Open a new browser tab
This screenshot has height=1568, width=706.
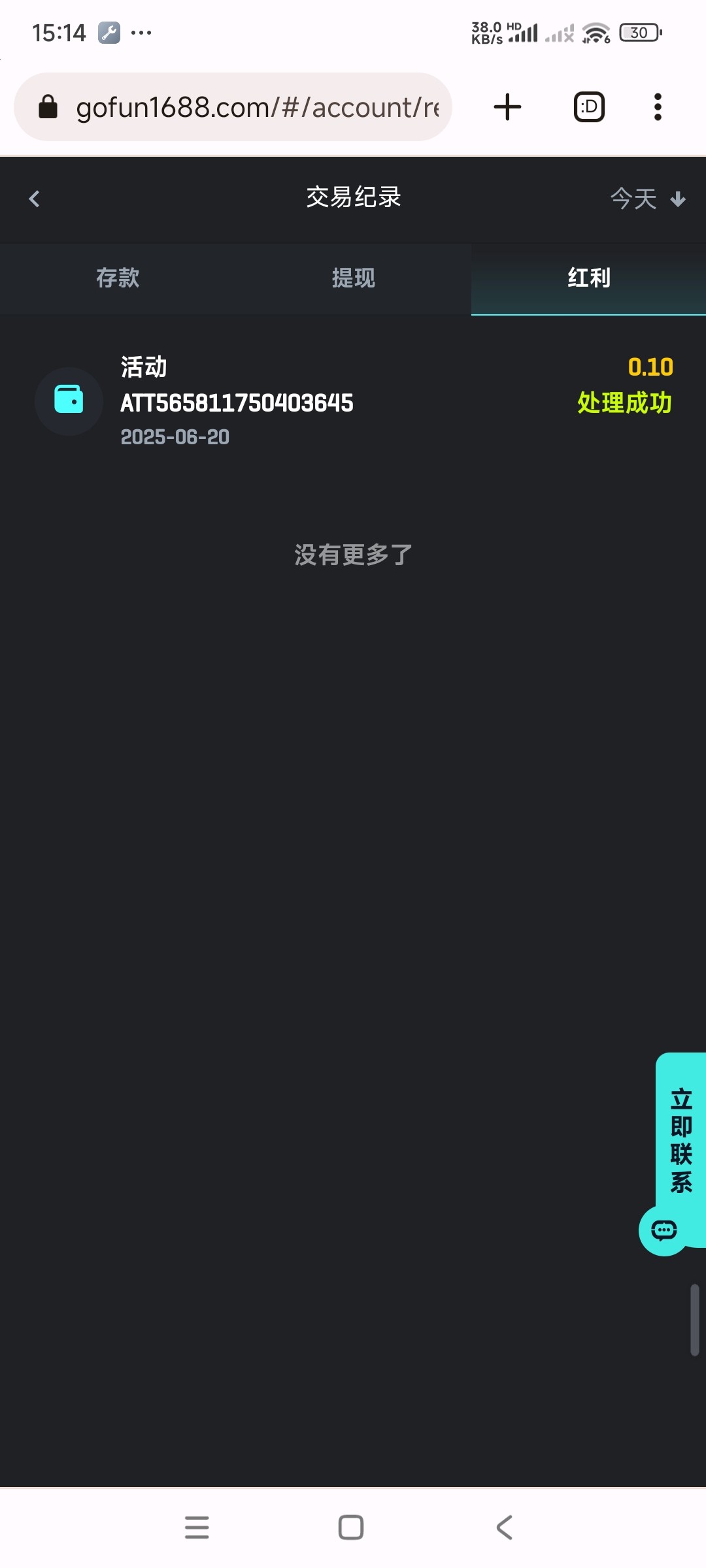(x=507, y=107)
